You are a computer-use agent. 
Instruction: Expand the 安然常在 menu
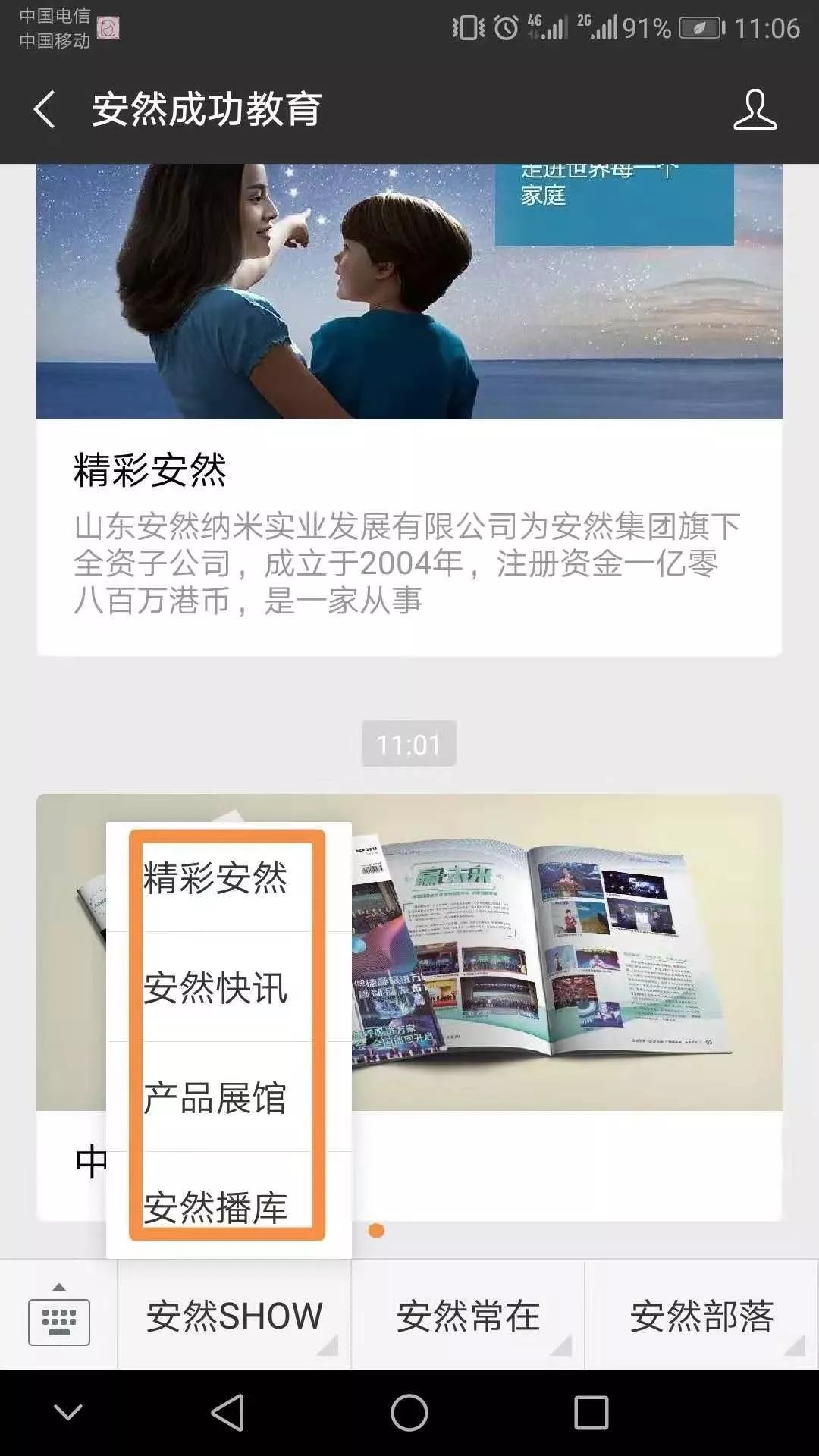click(468, 1316)
